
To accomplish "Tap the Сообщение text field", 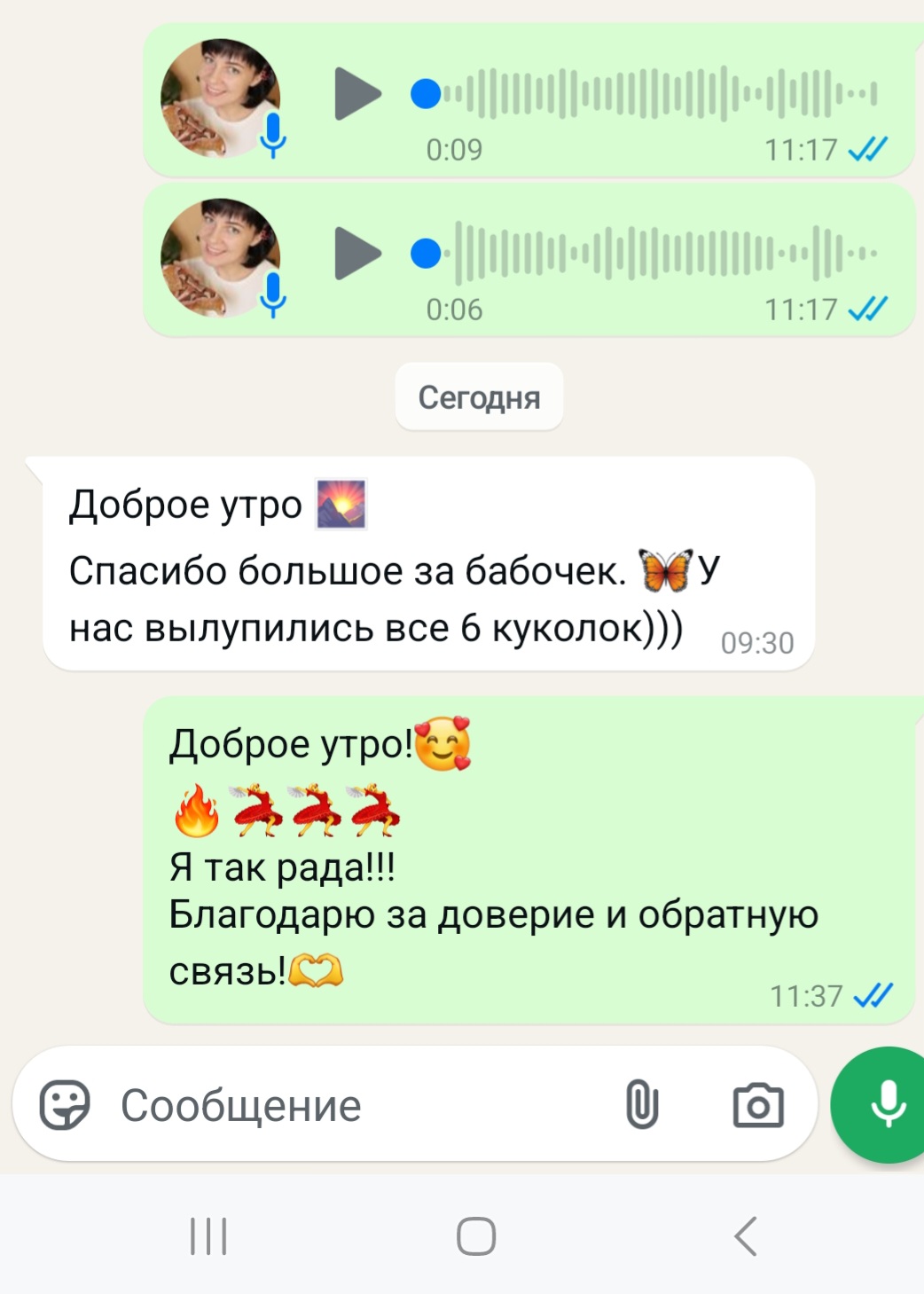I will click(355, 1106).
